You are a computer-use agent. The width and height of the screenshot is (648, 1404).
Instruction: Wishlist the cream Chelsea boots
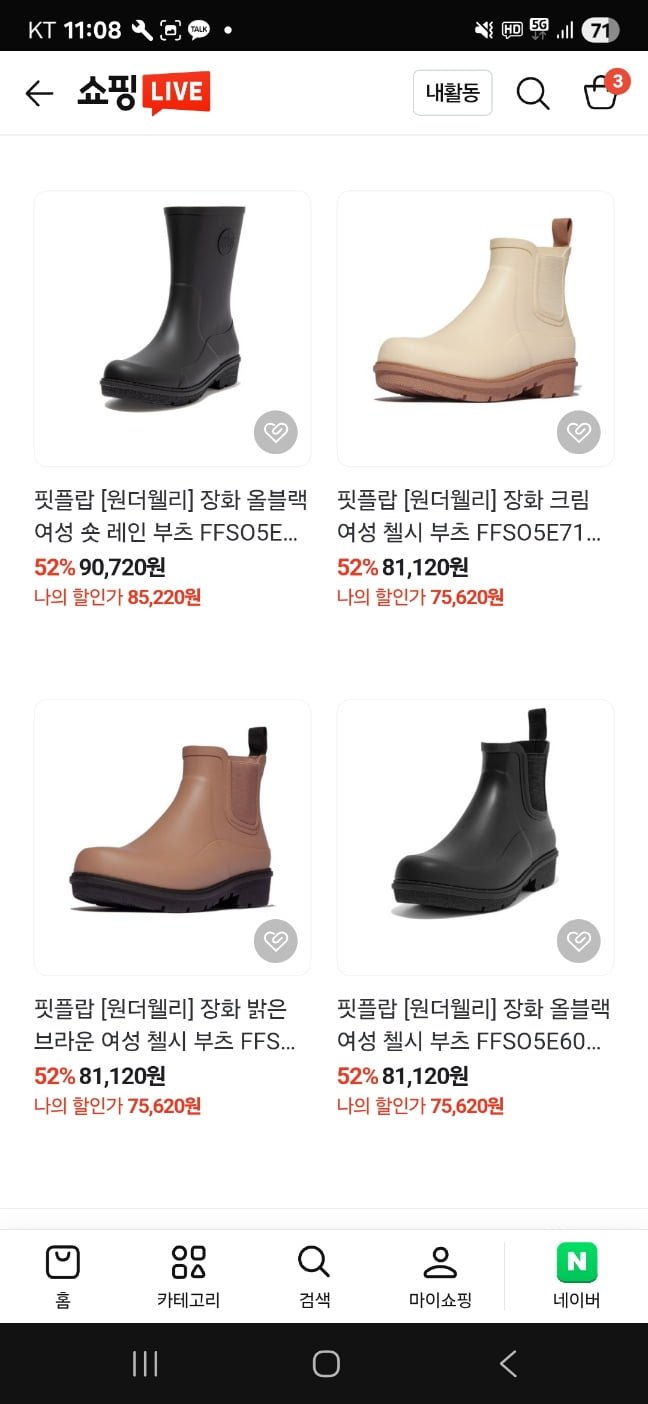tap(578, 432)
